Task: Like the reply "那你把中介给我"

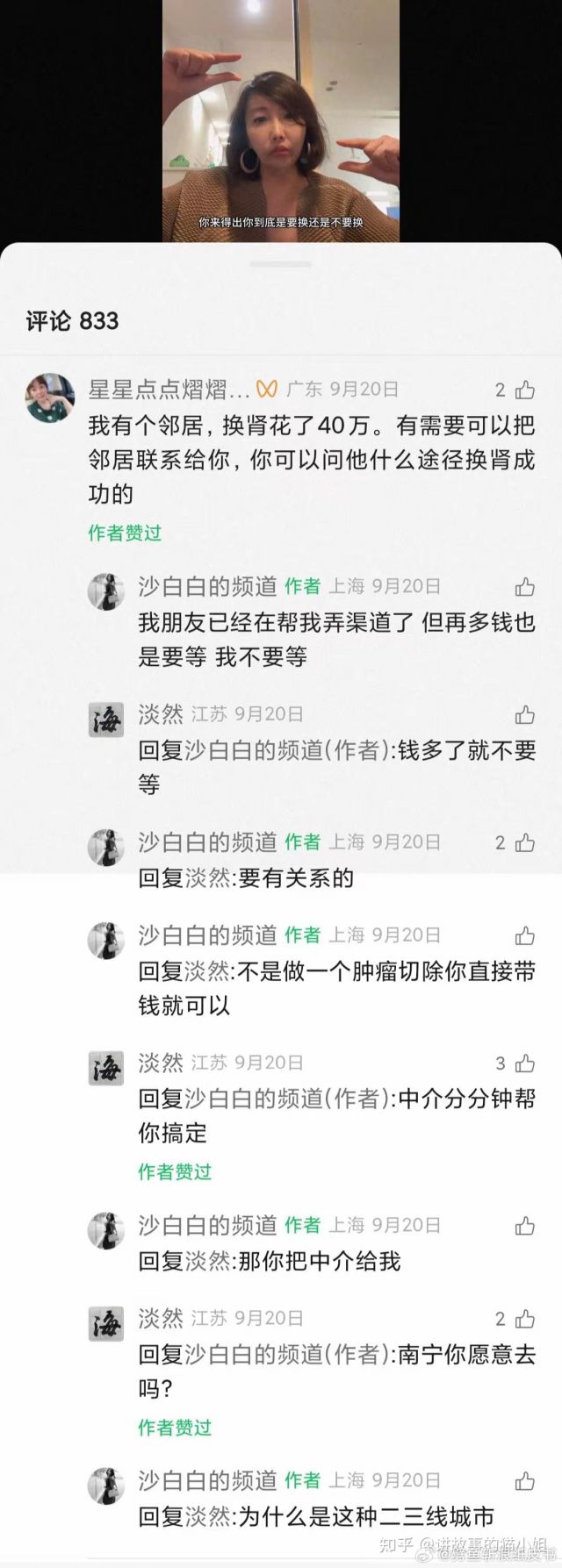Action: (x=525, y=1225)
